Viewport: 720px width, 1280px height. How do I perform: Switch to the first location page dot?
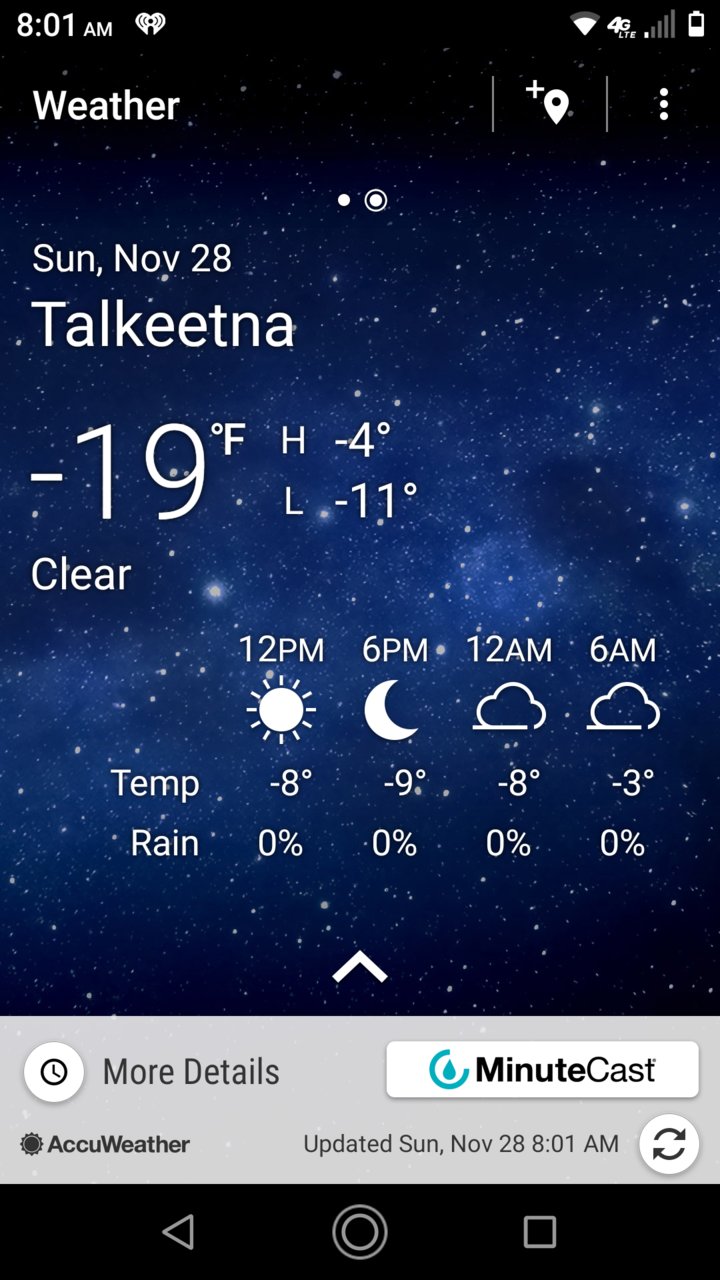344,201
